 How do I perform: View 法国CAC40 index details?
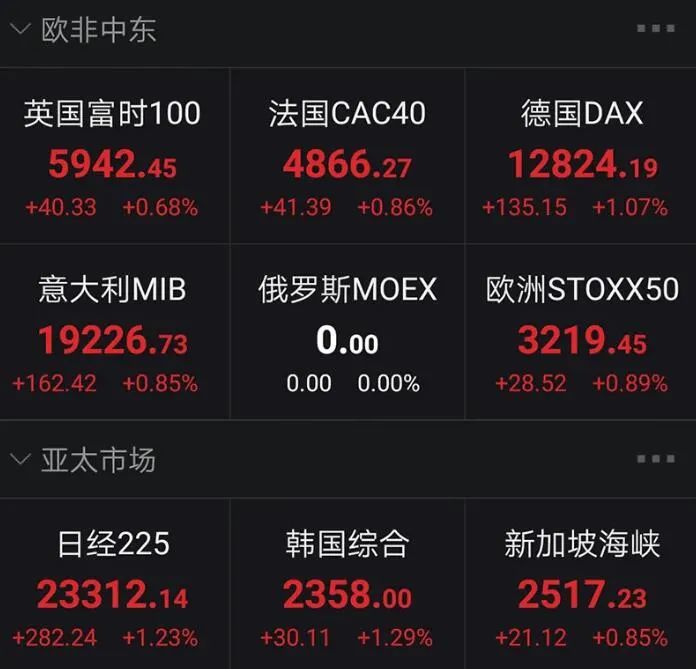tap(347, 157)
